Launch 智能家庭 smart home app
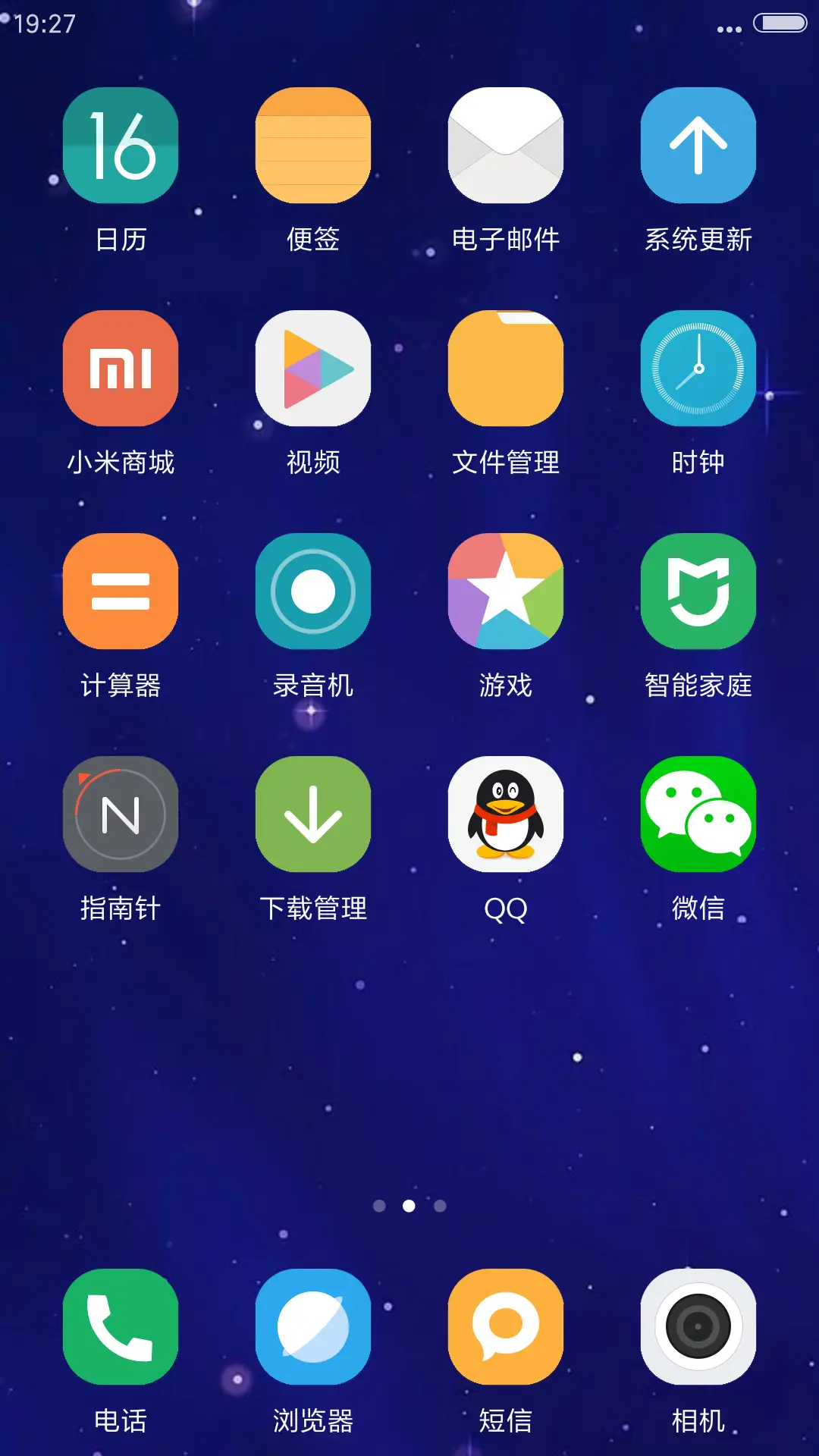Screen dimensions: 819x1456 698,591
